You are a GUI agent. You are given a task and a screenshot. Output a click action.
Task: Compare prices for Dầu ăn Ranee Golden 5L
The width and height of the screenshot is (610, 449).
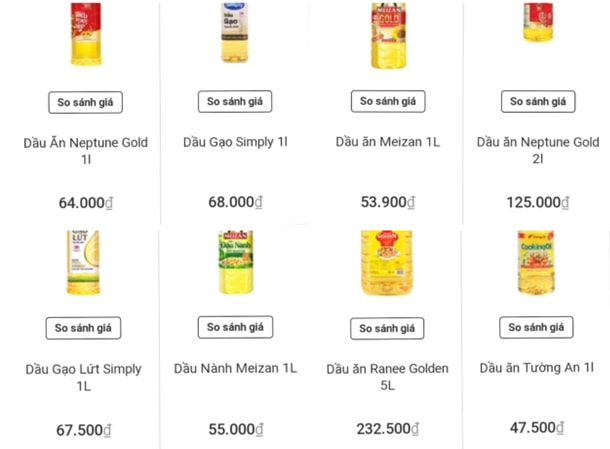(x=387, y=328)
